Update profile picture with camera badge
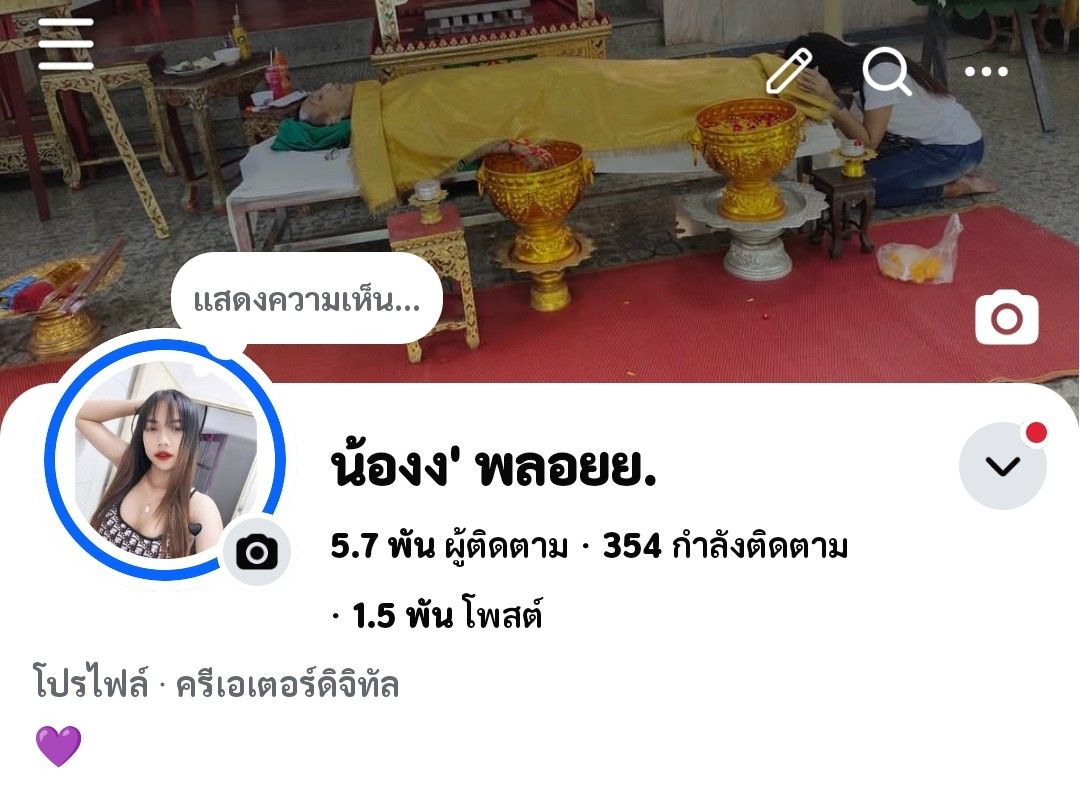 click(x=257, y=551)
